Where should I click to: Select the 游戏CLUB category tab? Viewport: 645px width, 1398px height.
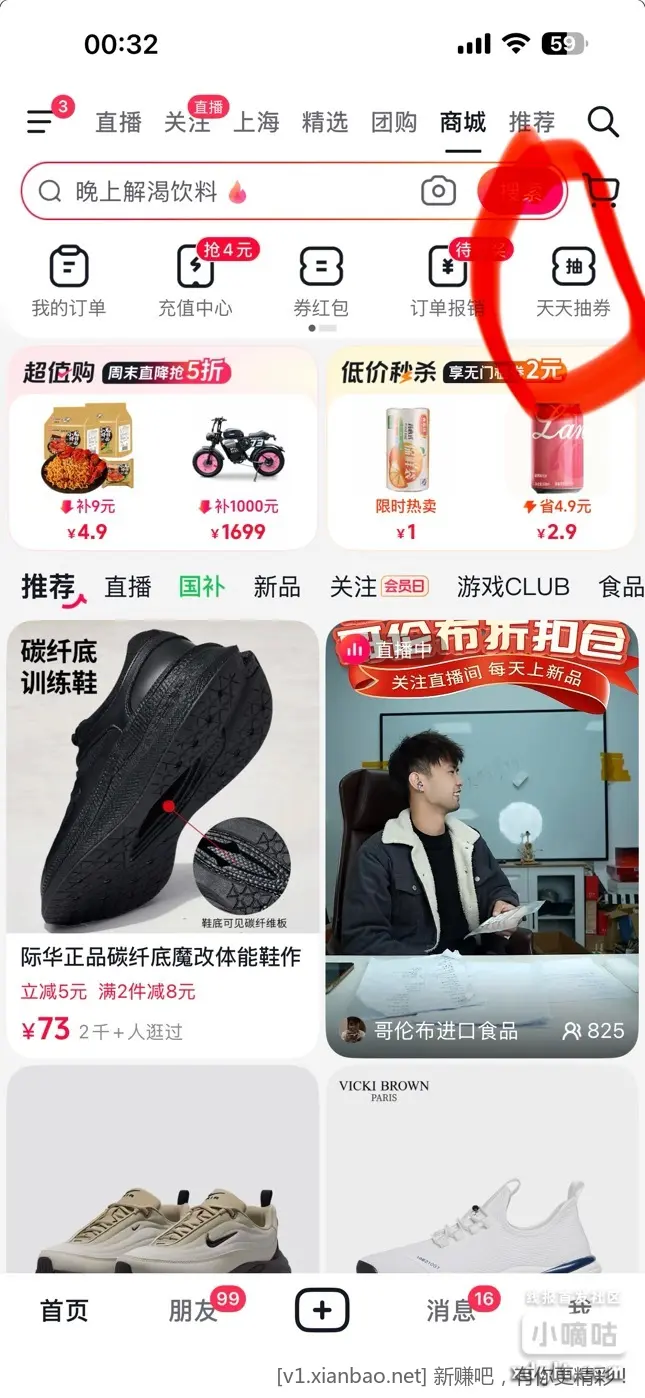[513, 587]
